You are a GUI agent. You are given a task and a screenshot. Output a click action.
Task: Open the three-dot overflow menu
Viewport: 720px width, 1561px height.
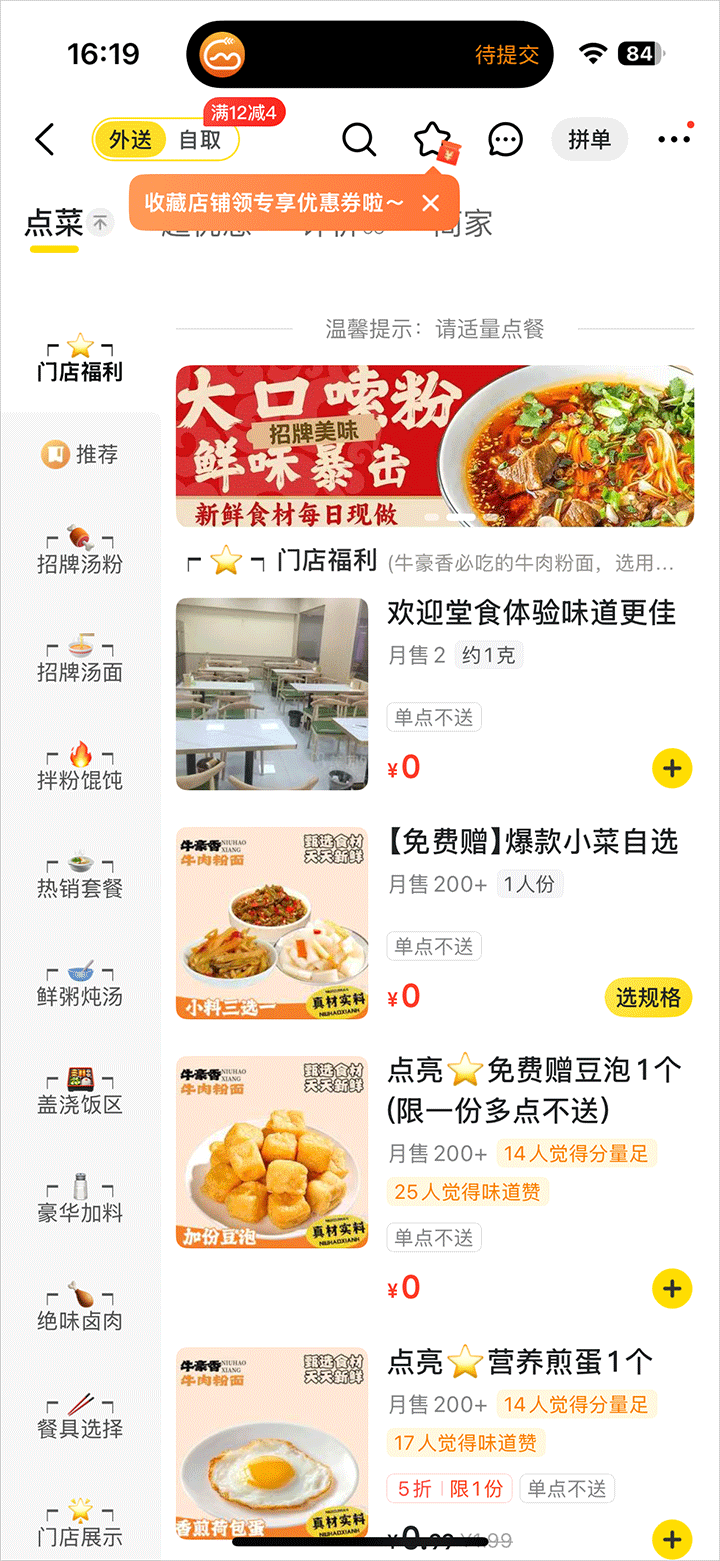pos(674,140)
